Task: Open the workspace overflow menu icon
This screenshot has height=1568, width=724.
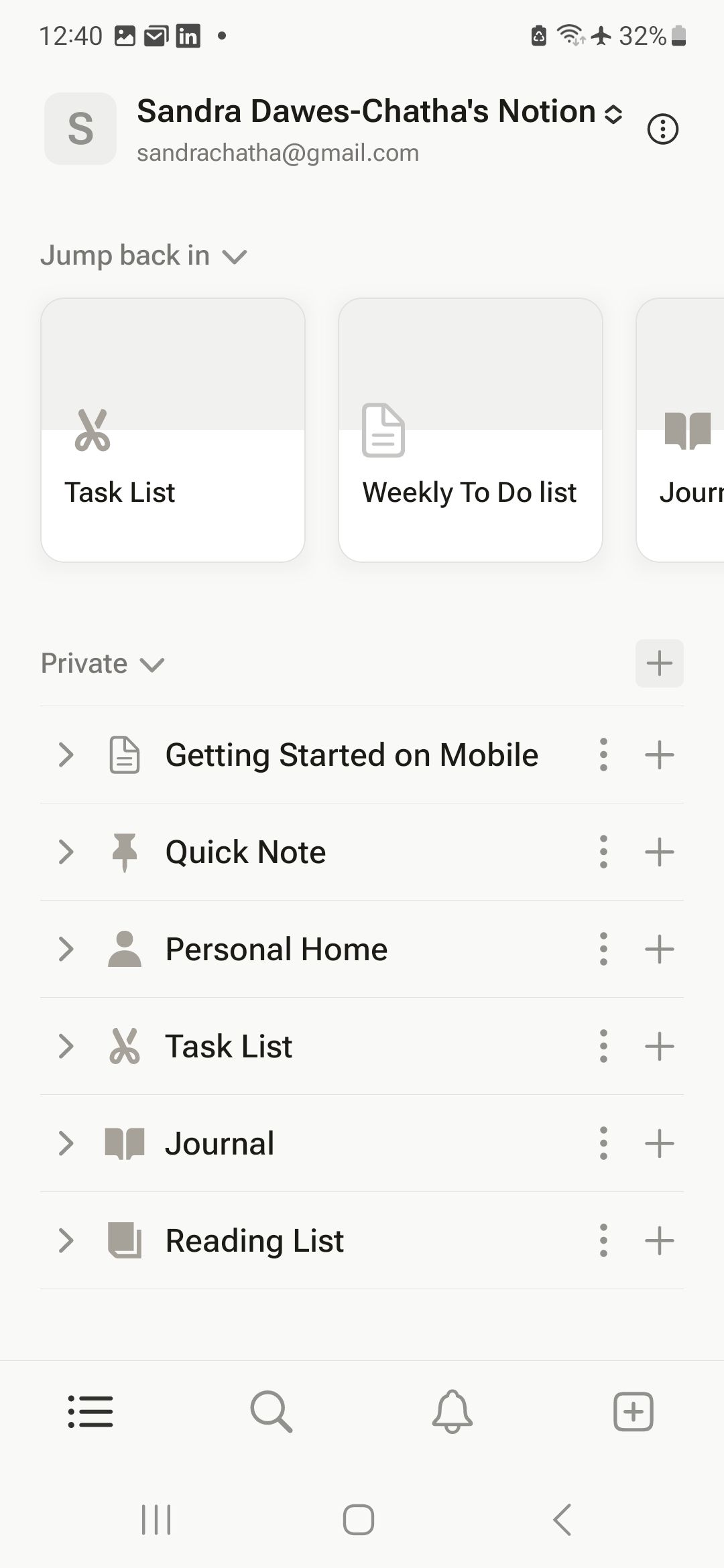Action: point(662,129)
